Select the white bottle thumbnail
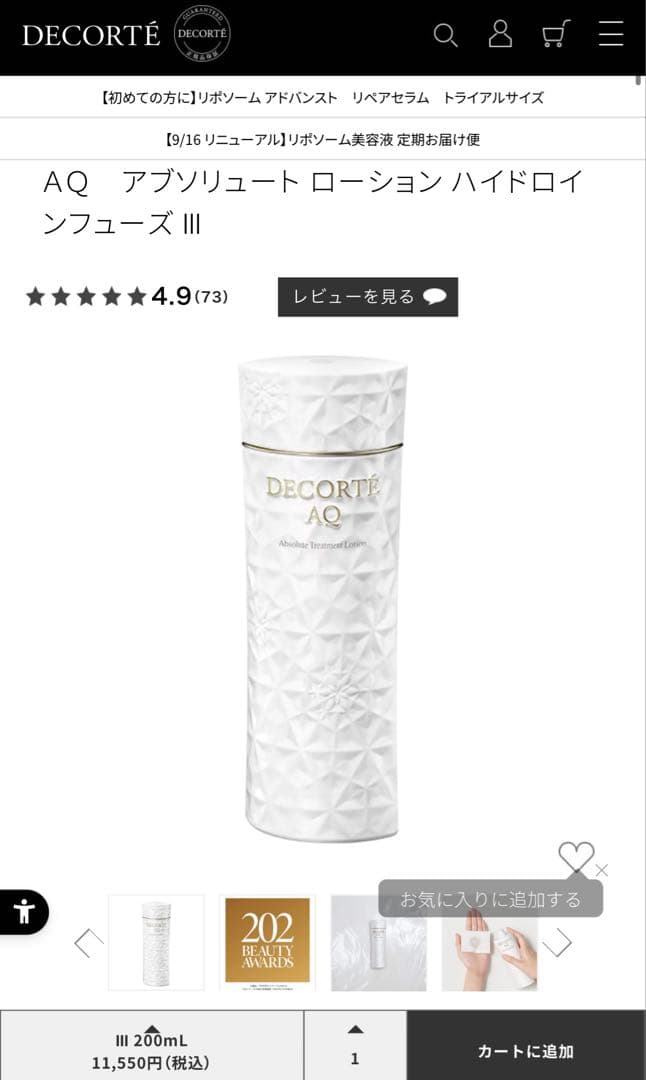Image resolution: width=646 pixels, height=1080 pixels. 156,942
